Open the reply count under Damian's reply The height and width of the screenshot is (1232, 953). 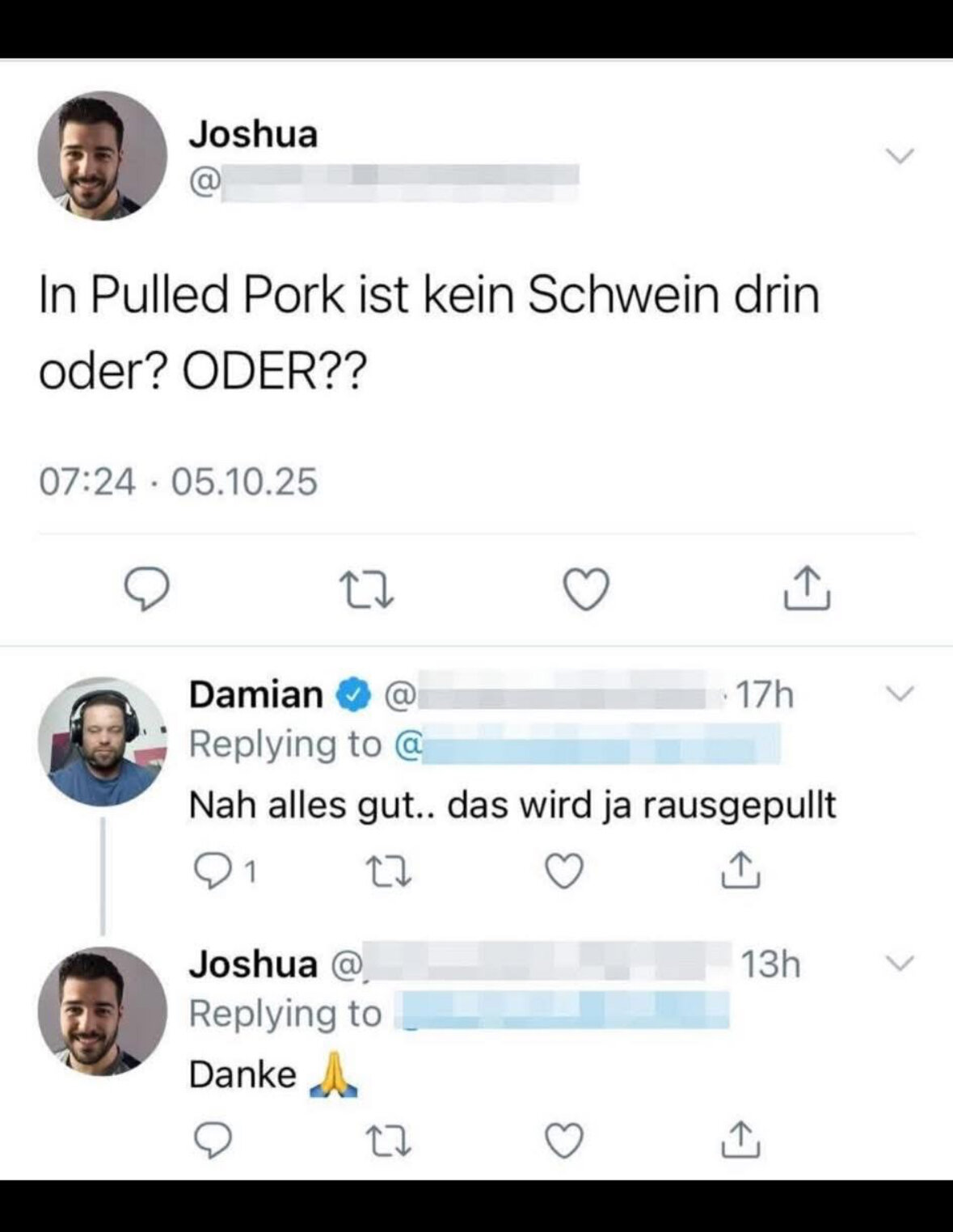(227, 871)
